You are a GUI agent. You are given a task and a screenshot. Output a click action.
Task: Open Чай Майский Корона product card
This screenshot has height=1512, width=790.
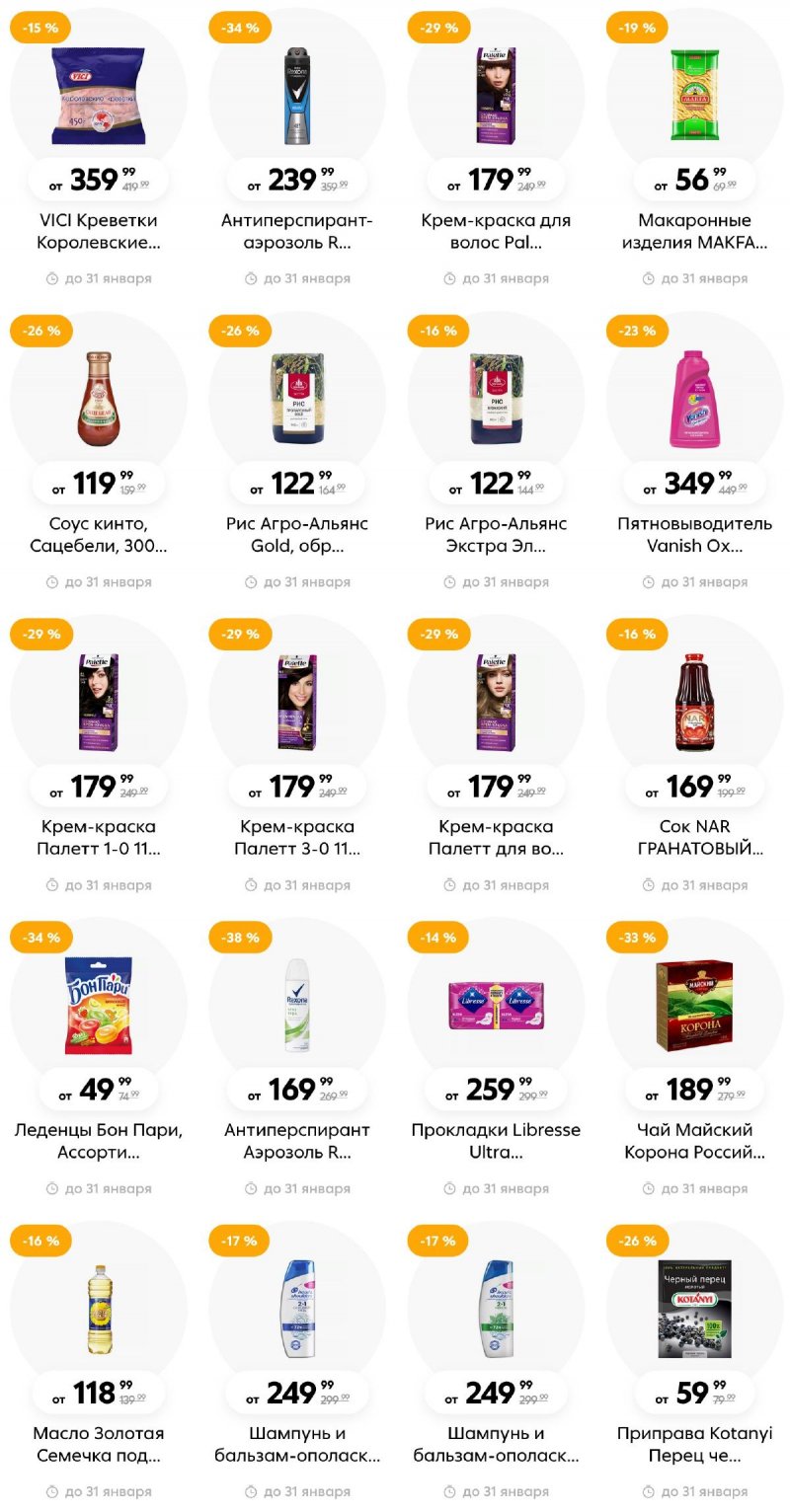coord(694,1008)
